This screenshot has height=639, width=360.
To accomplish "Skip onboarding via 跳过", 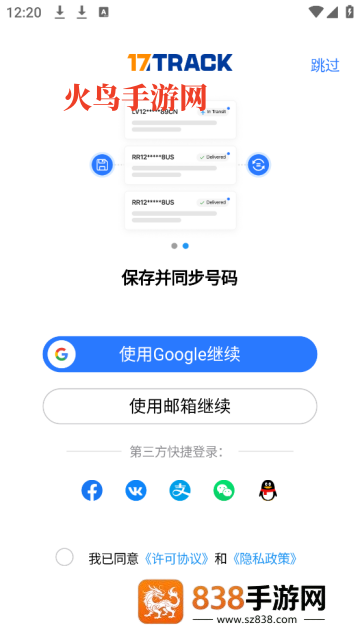I will [x=325, y=65].
